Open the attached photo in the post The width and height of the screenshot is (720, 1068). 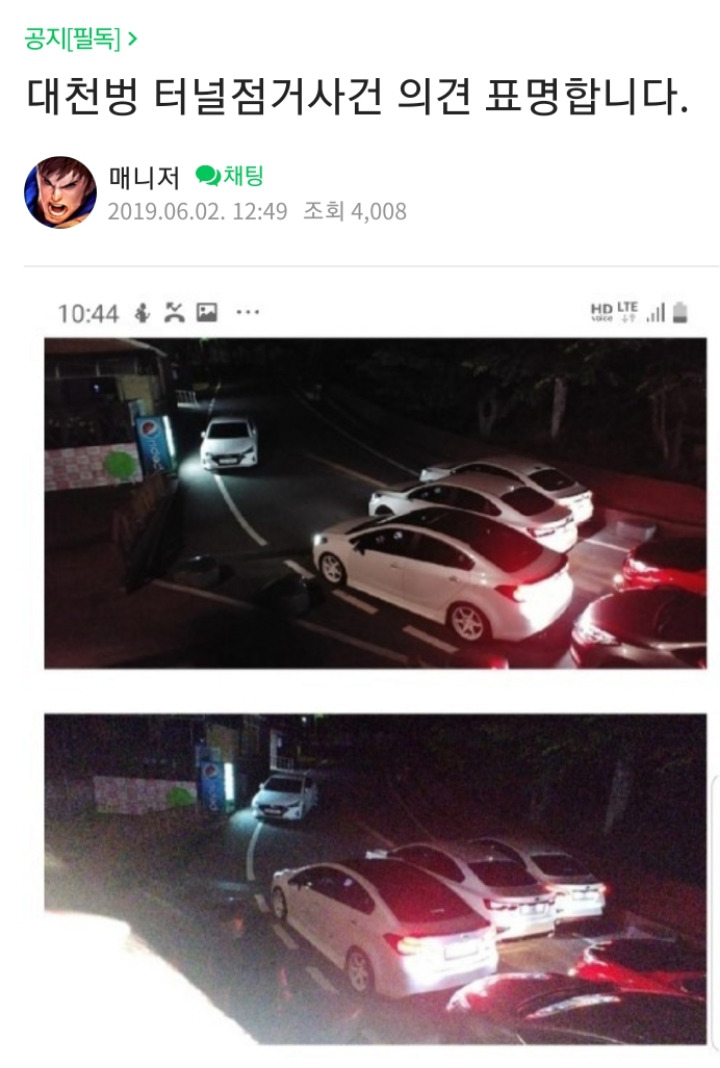pyautogui.click(x=374, y=670)
